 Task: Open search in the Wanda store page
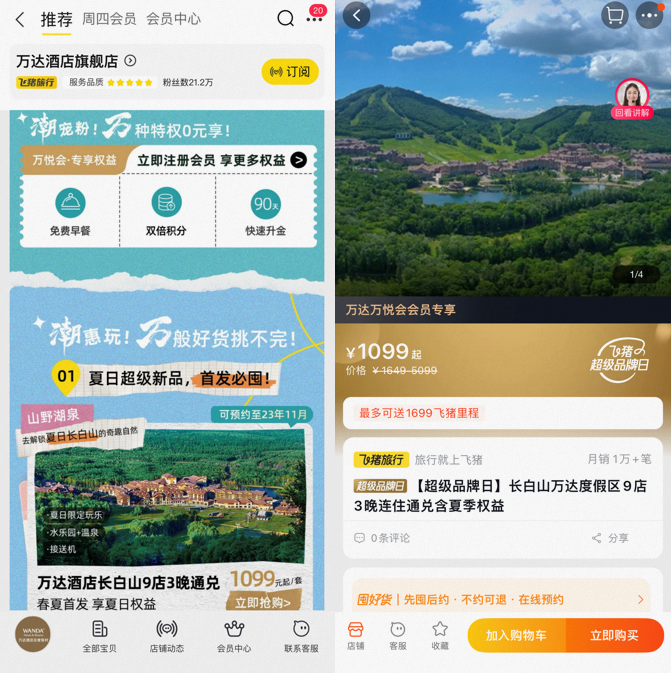tap(285, 19)
